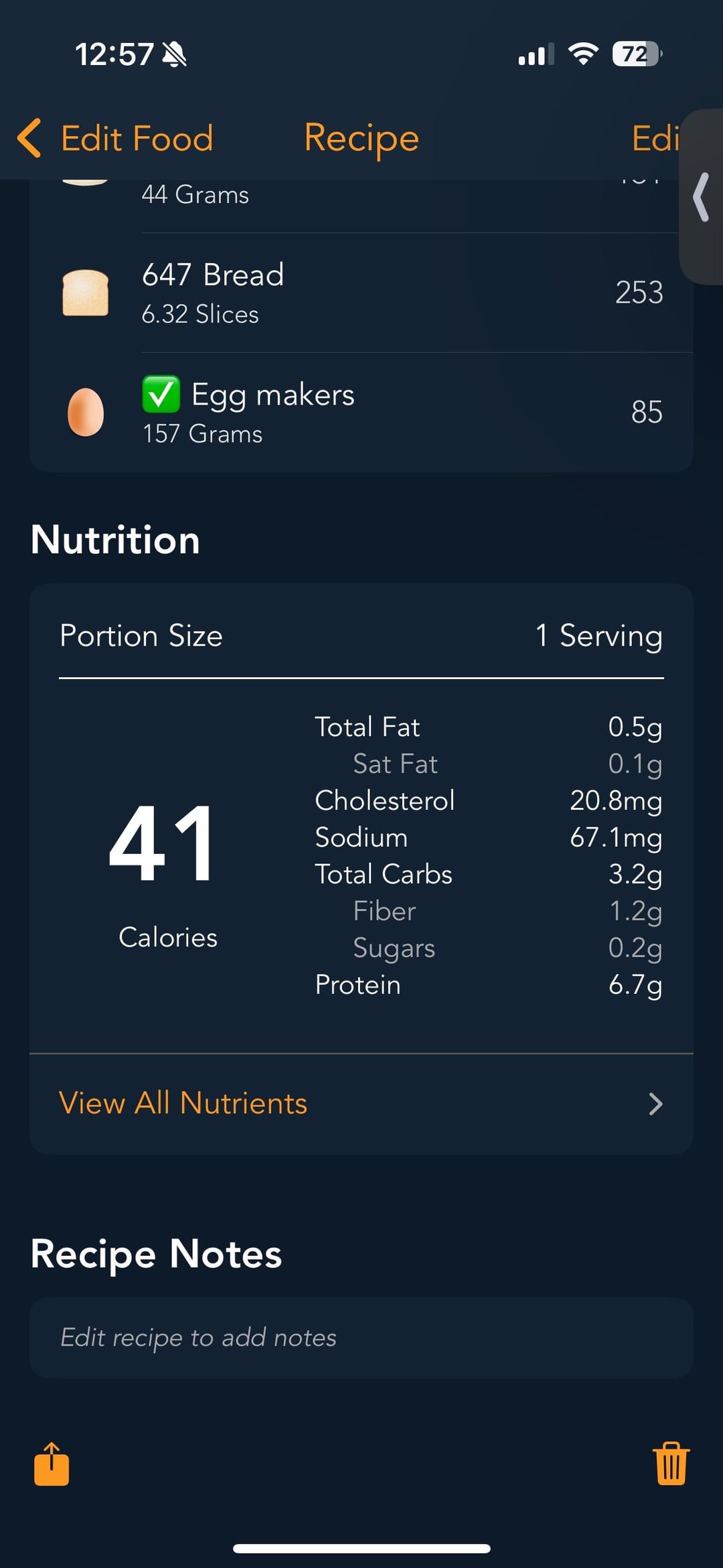Open the Egg makers ingredient
The height and width of the screenshot is (1568, 723).
(x=361, y=413)
